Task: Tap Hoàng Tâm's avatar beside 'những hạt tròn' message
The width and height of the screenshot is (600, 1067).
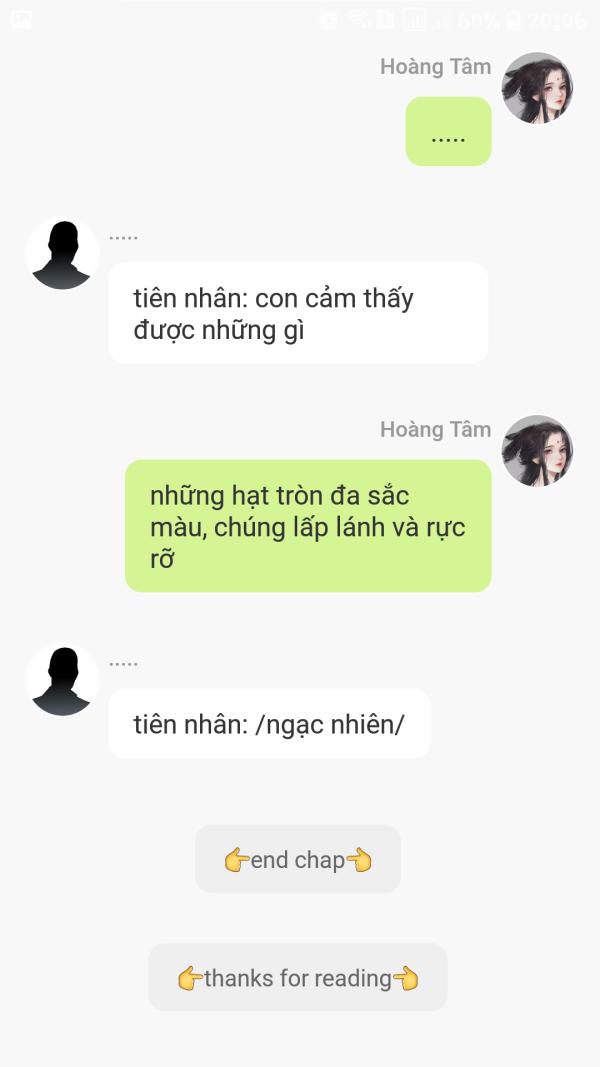Action: (x=537, y=450)
